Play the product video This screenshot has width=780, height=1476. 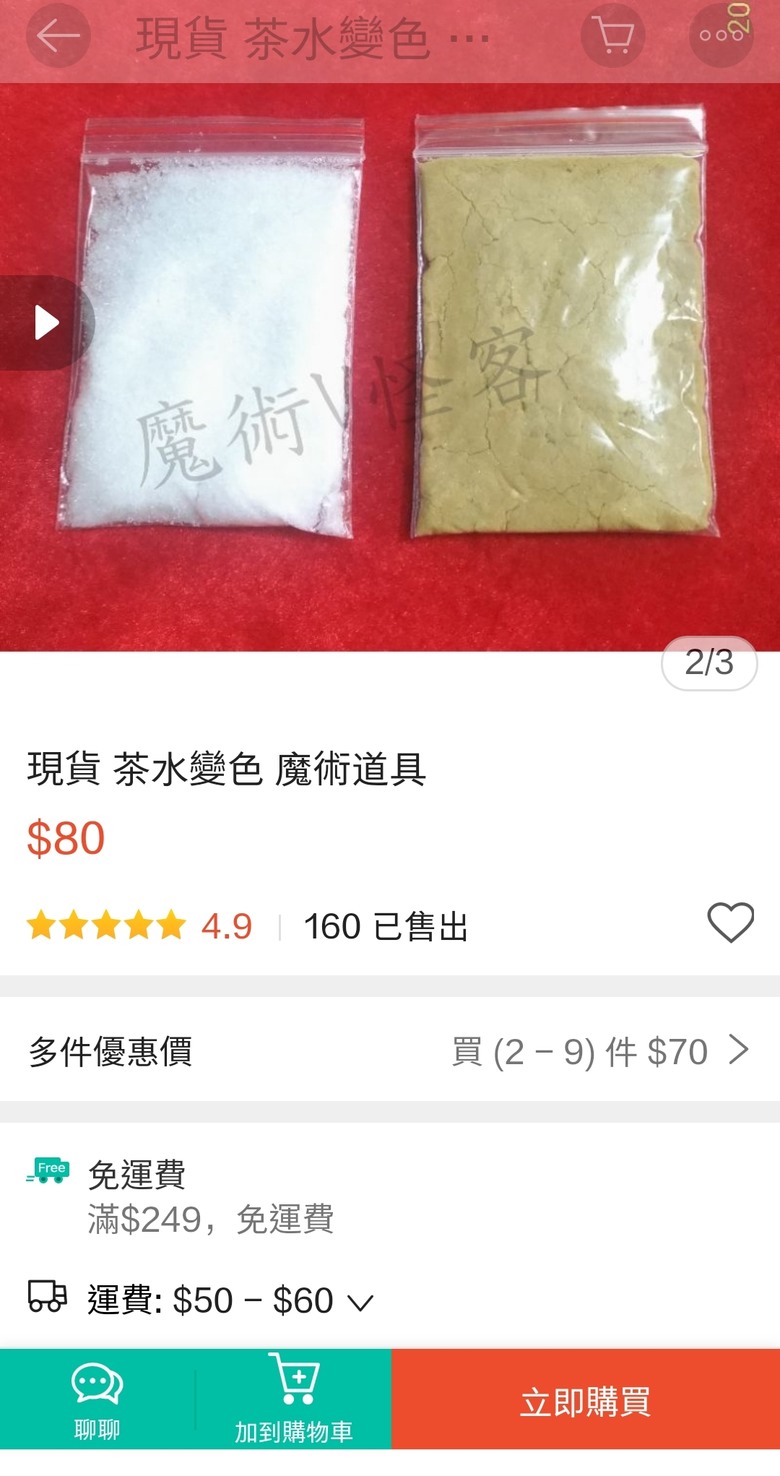[46, 323]
